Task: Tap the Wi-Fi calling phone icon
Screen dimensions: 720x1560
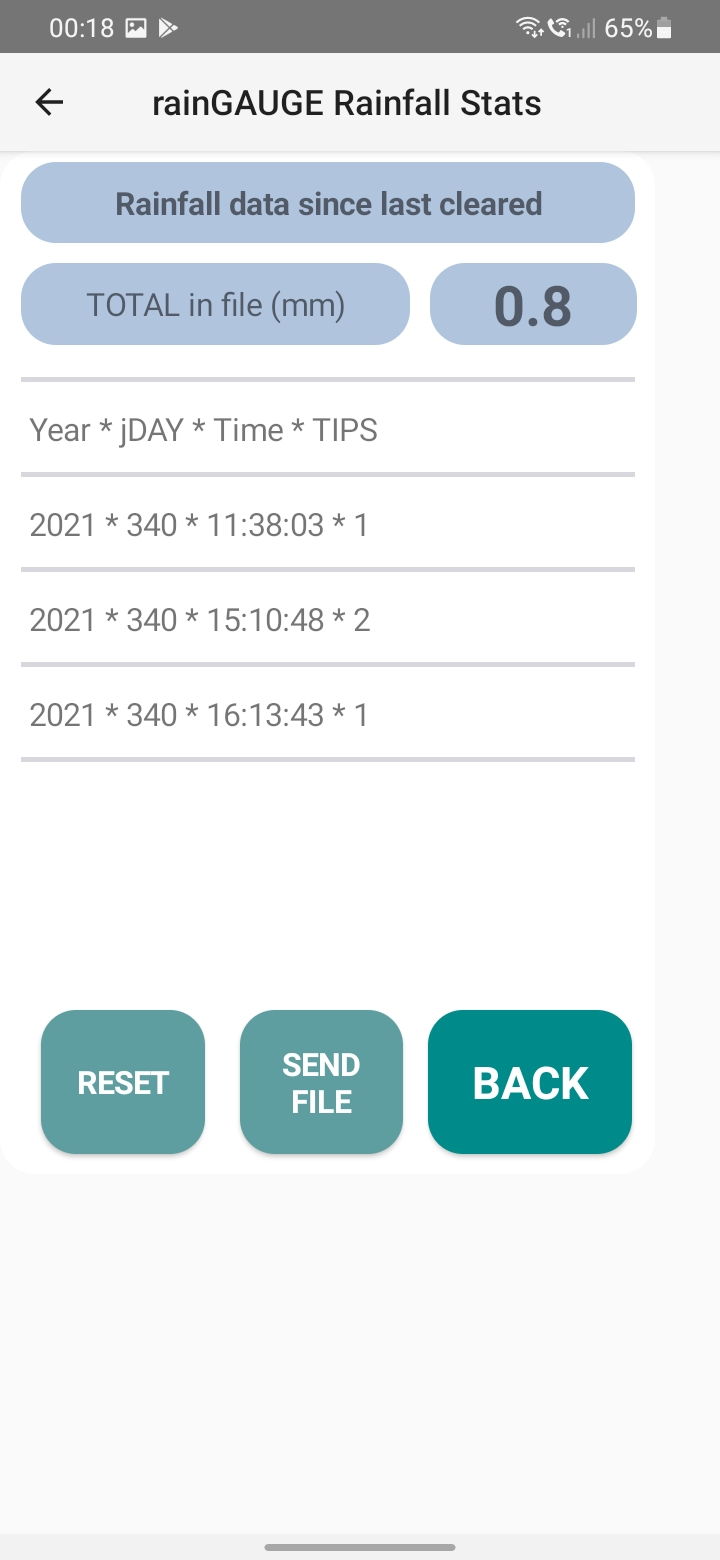Action: [x=562, y=27]
